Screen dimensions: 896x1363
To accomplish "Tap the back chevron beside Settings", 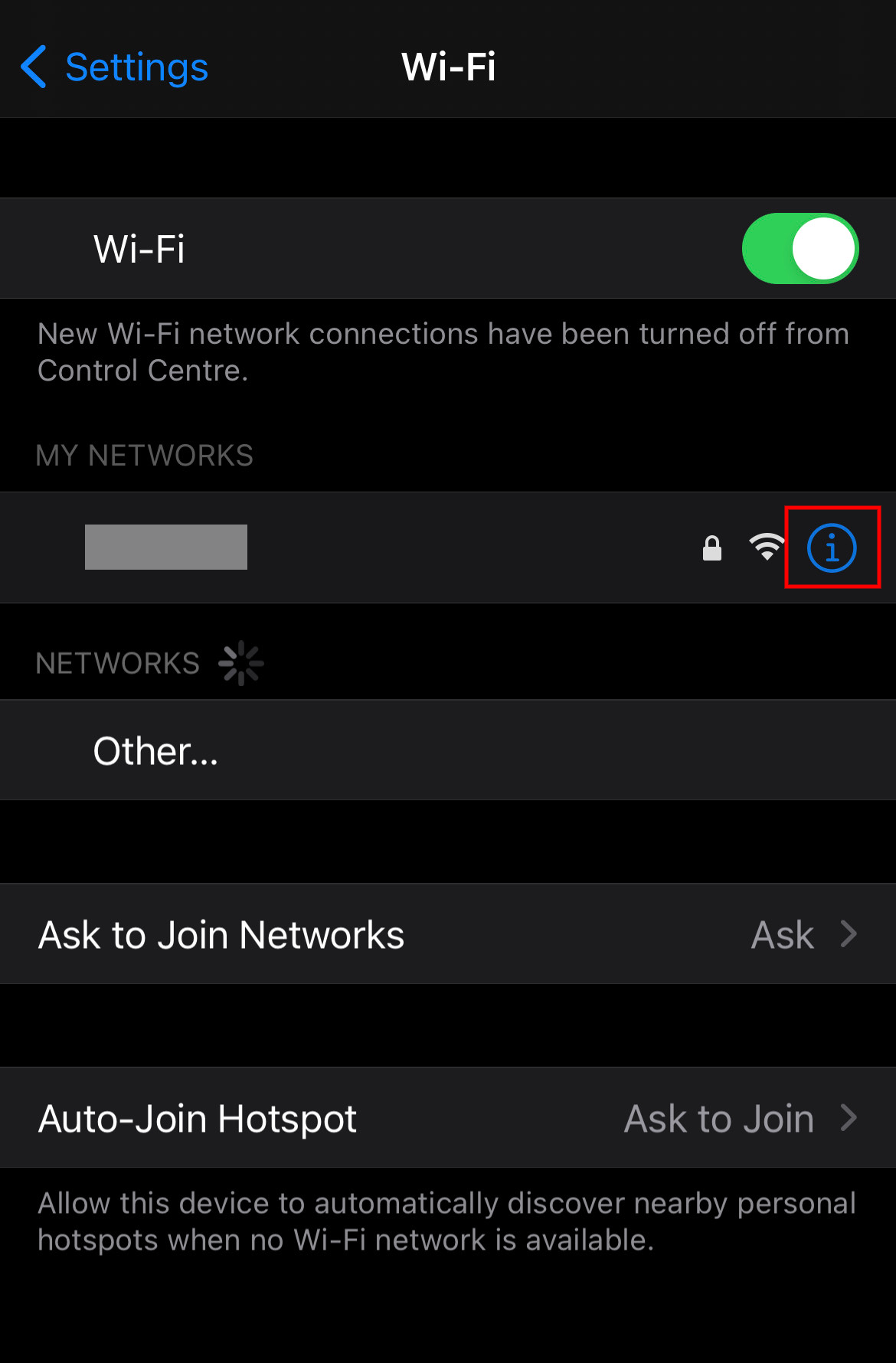I will tap(32, 67).
